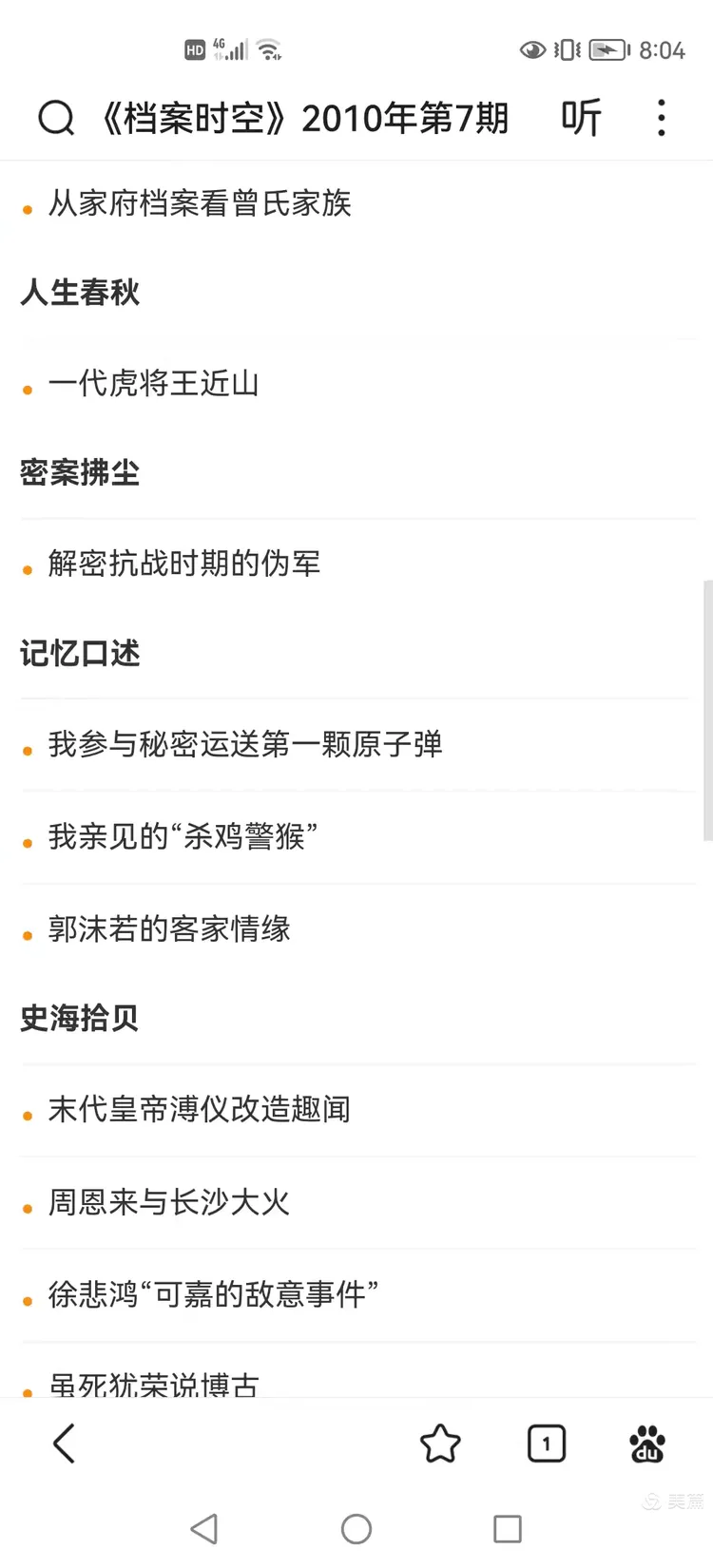Viewport: 713px width, 1568px height.
Task: Read 末代皇帝溥仪改造趣闻
Action: [x=200, y=1110]
